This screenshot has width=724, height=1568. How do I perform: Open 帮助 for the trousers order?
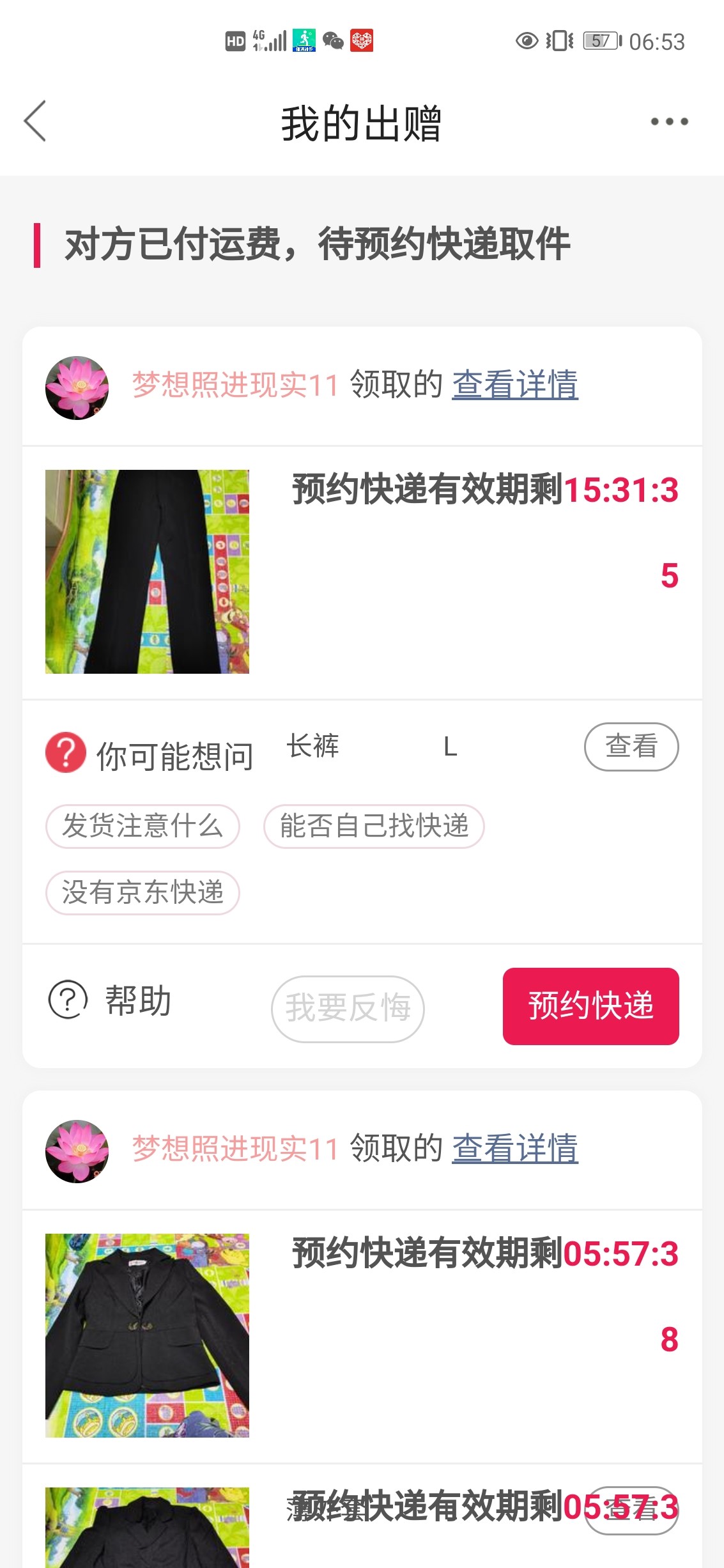pyautogui.click(x=110, y=1000)
